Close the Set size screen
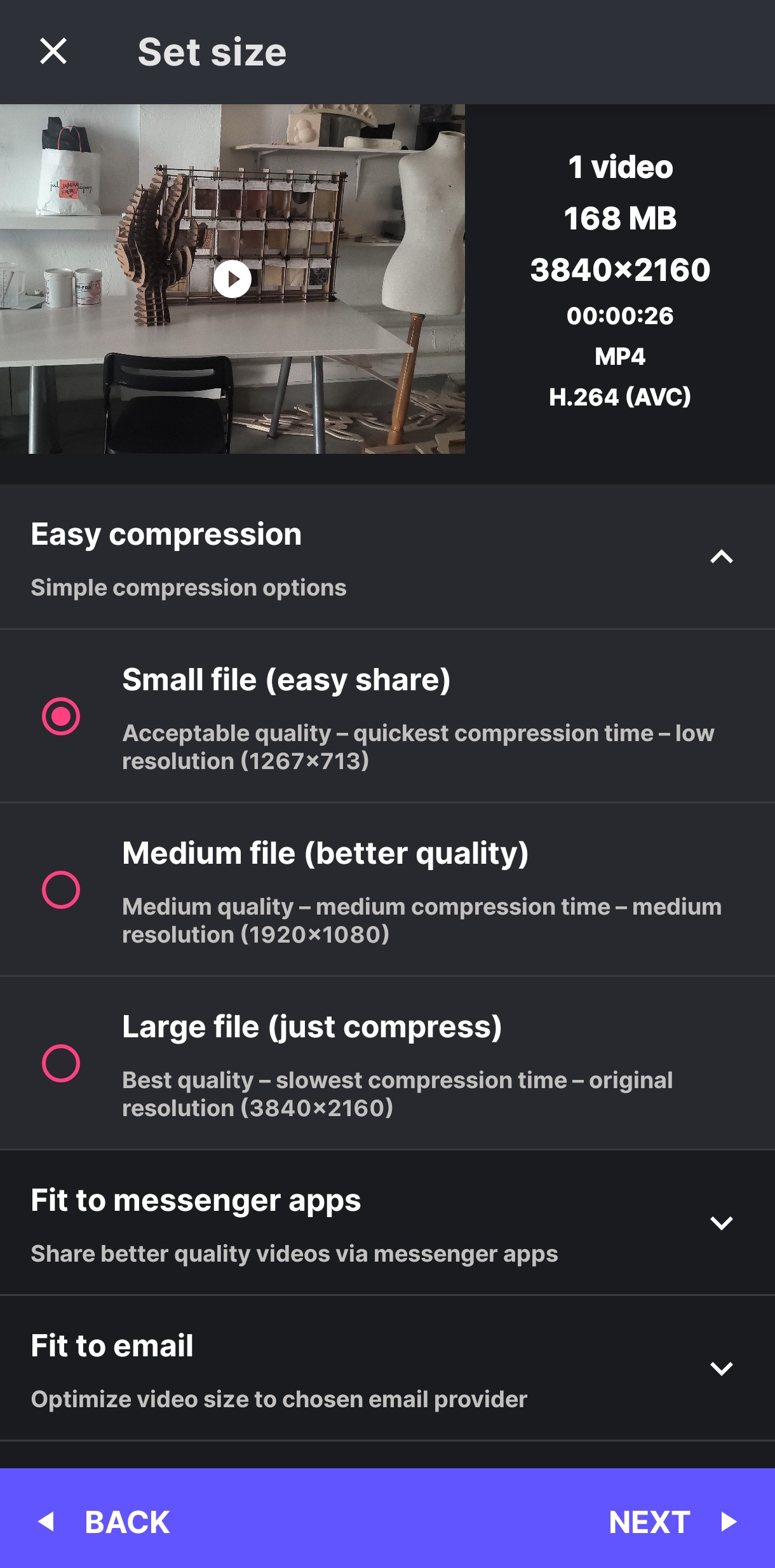 53,51
